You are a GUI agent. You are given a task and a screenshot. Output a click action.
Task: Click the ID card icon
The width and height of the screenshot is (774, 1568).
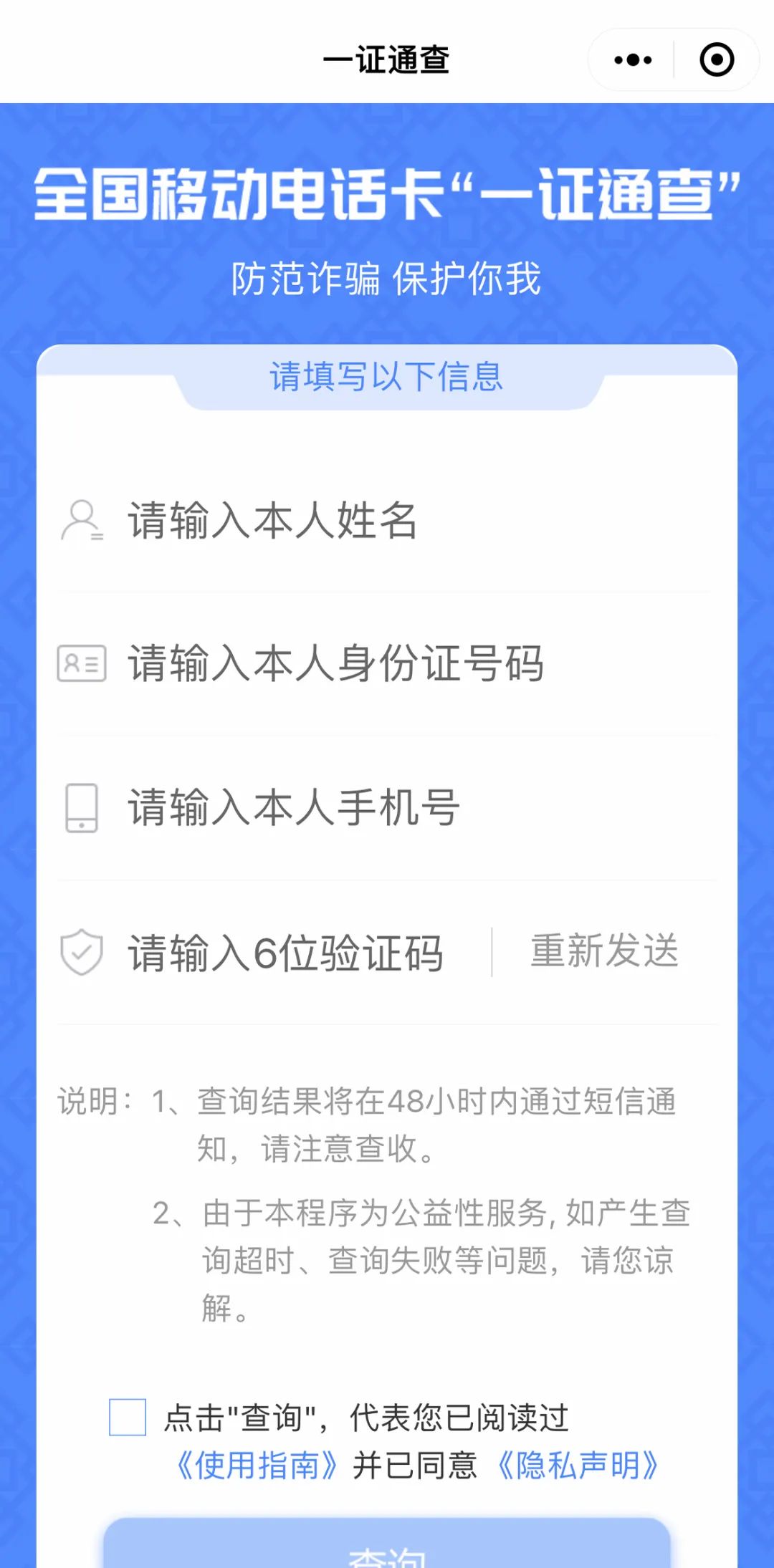coord(81,665)
